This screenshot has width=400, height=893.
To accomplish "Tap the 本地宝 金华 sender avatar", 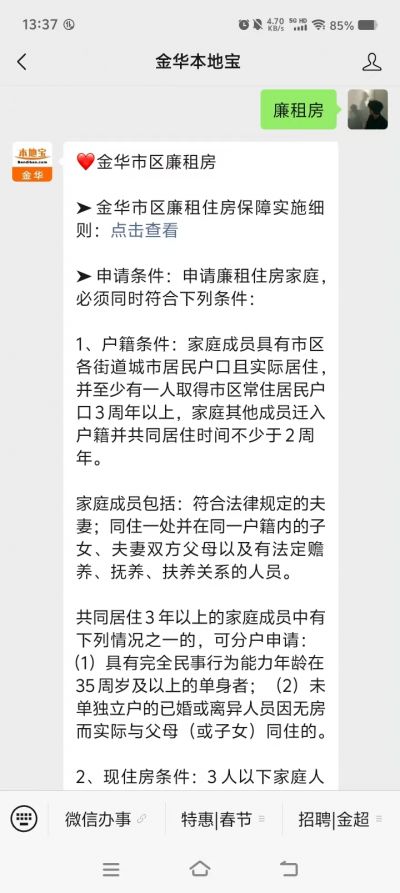I will click(32, 162).
